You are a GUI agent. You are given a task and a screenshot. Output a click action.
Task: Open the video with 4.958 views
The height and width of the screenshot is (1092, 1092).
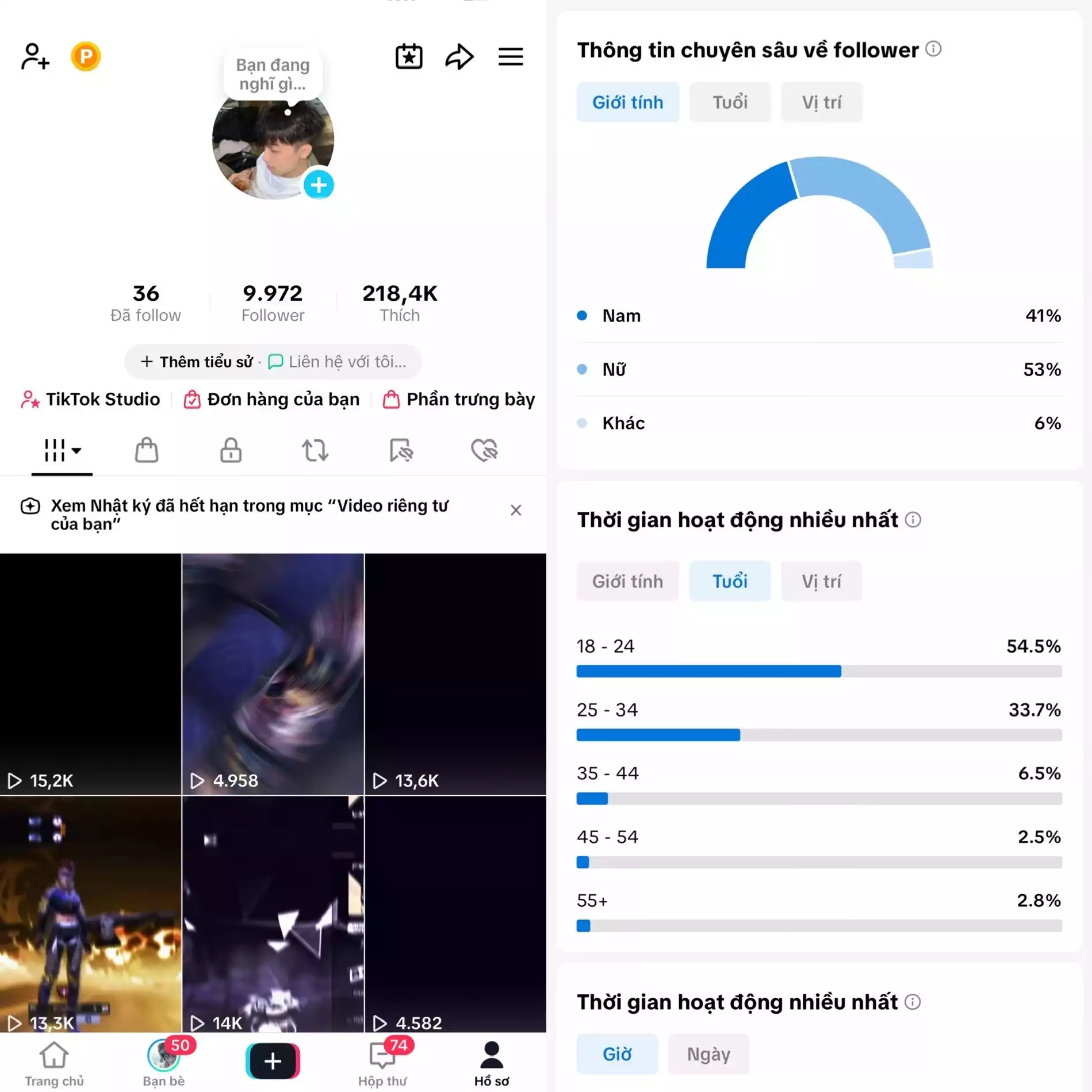point(273,673)
